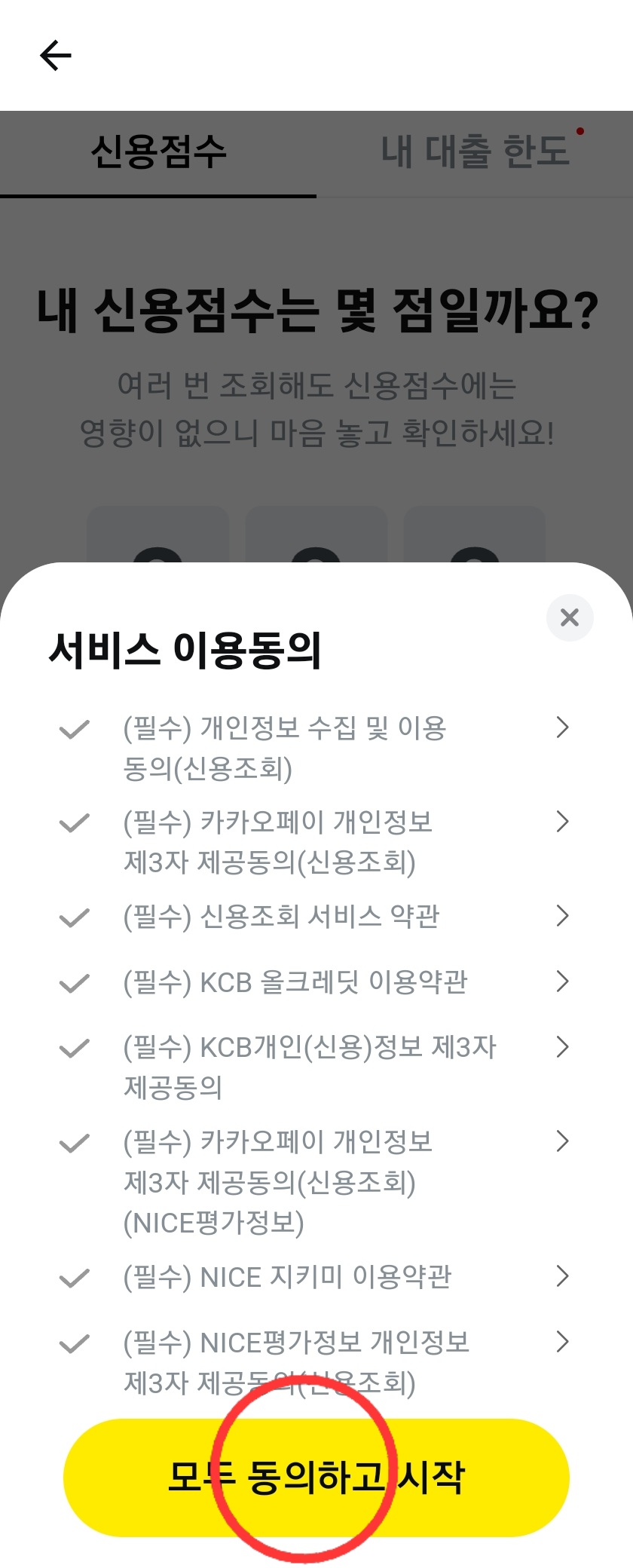Open the NICE 지키미 이용약관 details
This screenshot has height=1568, width=633.
tap(561, 1276)
